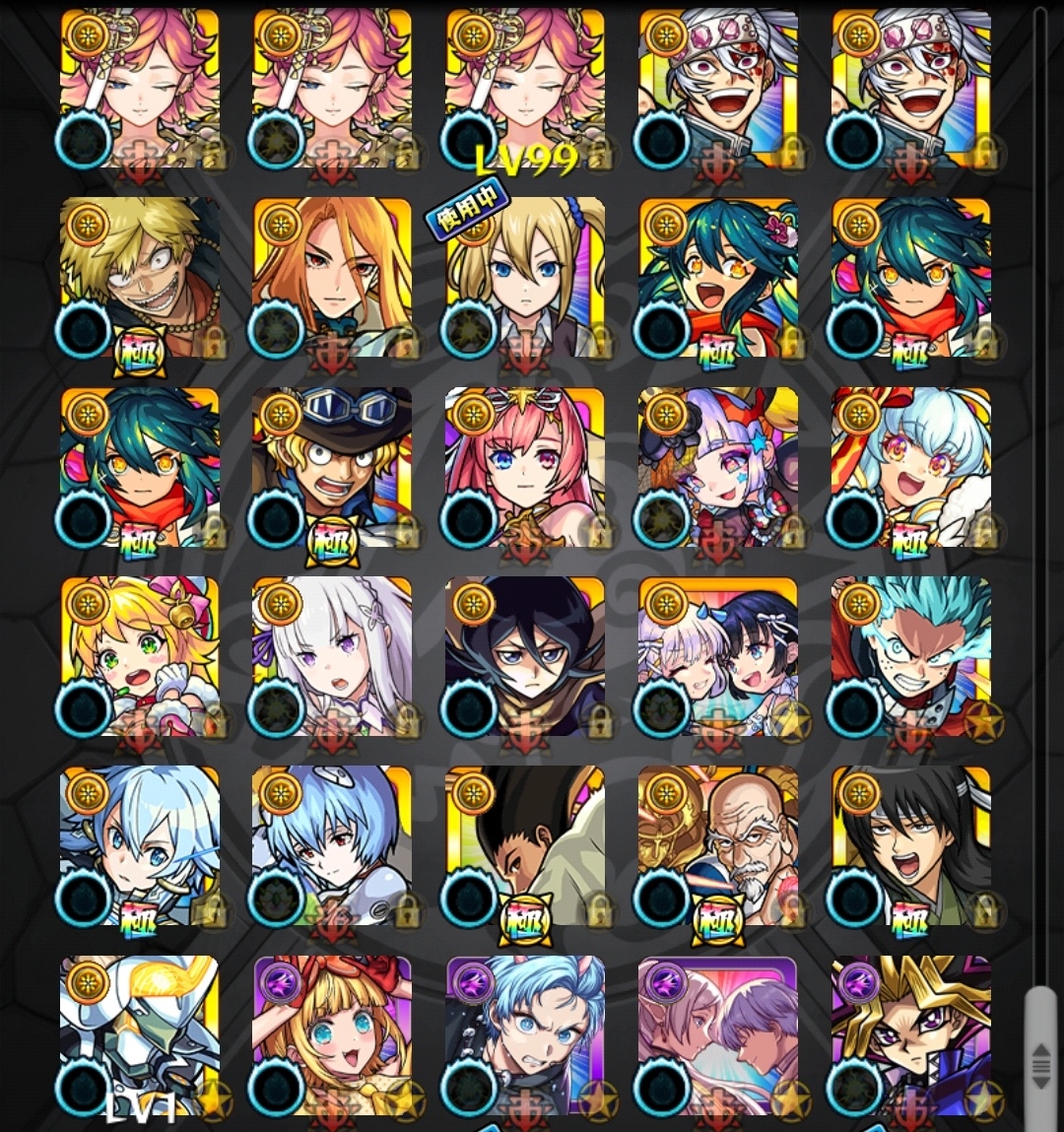Choose the white-haired girl with purple eyes
The height and width of the screenshot is (1132, 1064).
point(332,656)
